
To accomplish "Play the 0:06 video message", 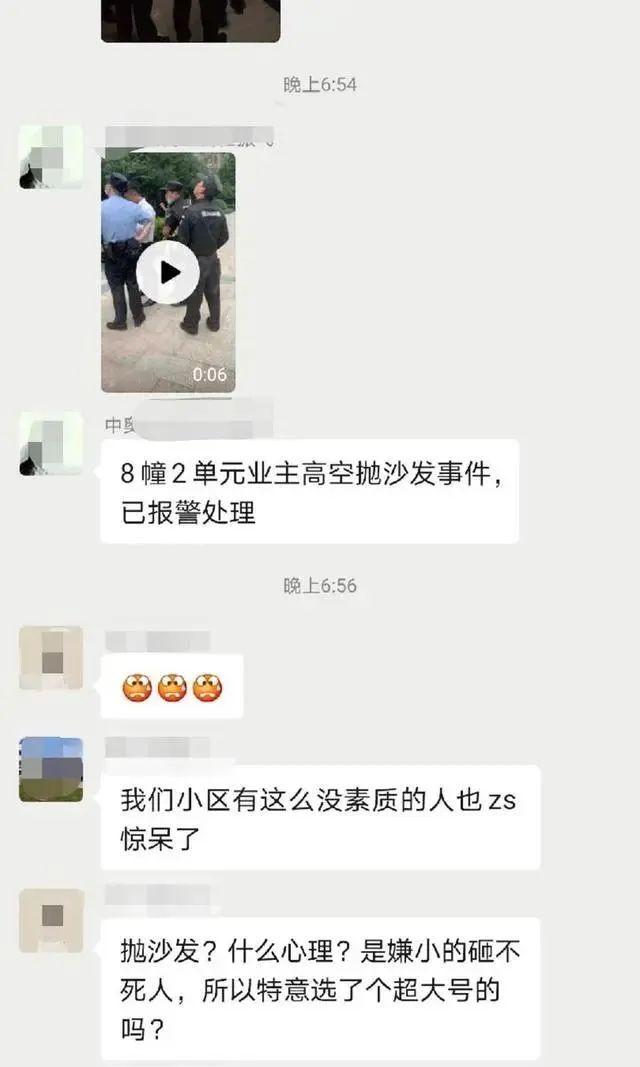I will coord(168,272).
